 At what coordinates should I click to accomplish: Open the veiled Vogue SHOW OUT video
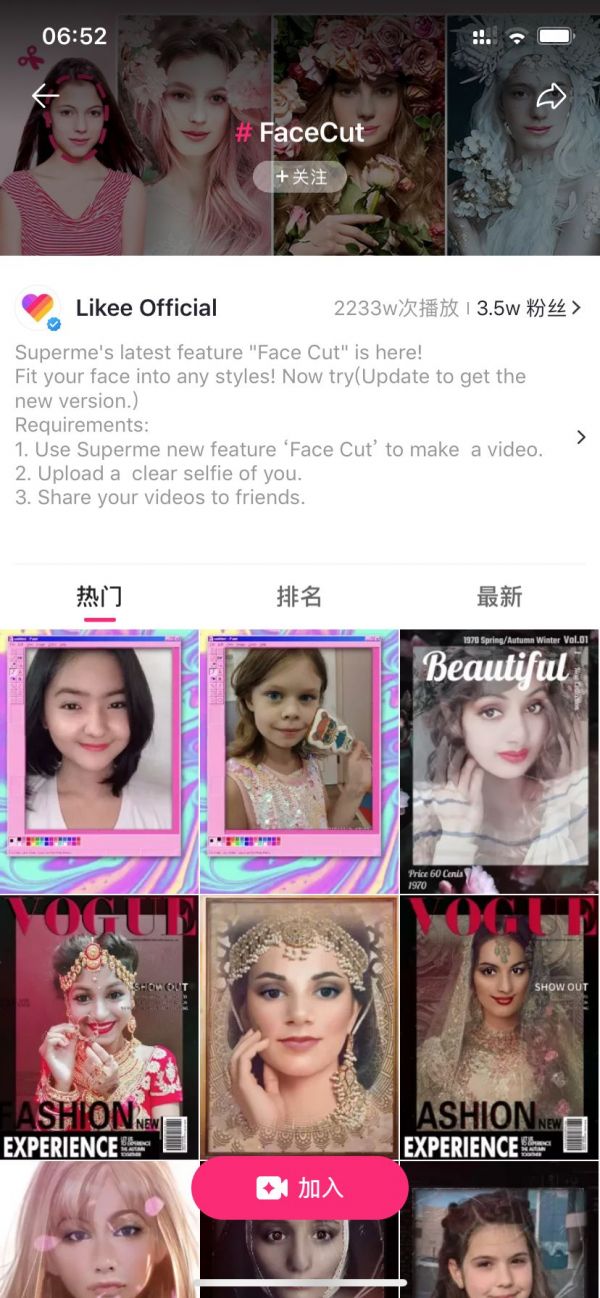(x=499, y=1027)
